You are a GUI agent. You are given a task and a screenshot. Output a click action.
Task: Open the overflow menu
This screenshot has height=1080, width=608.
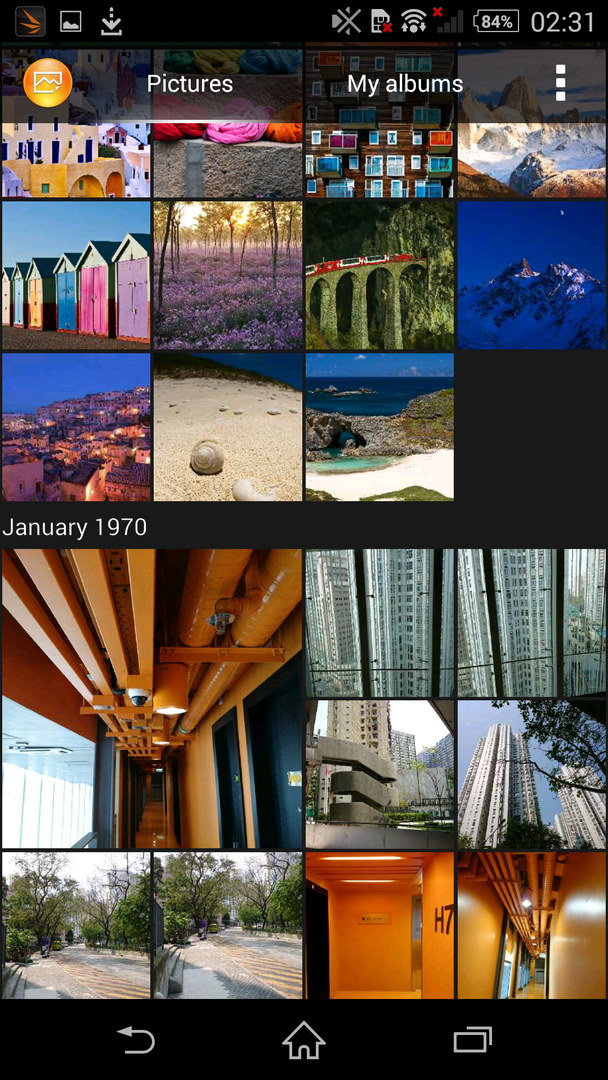560,84
